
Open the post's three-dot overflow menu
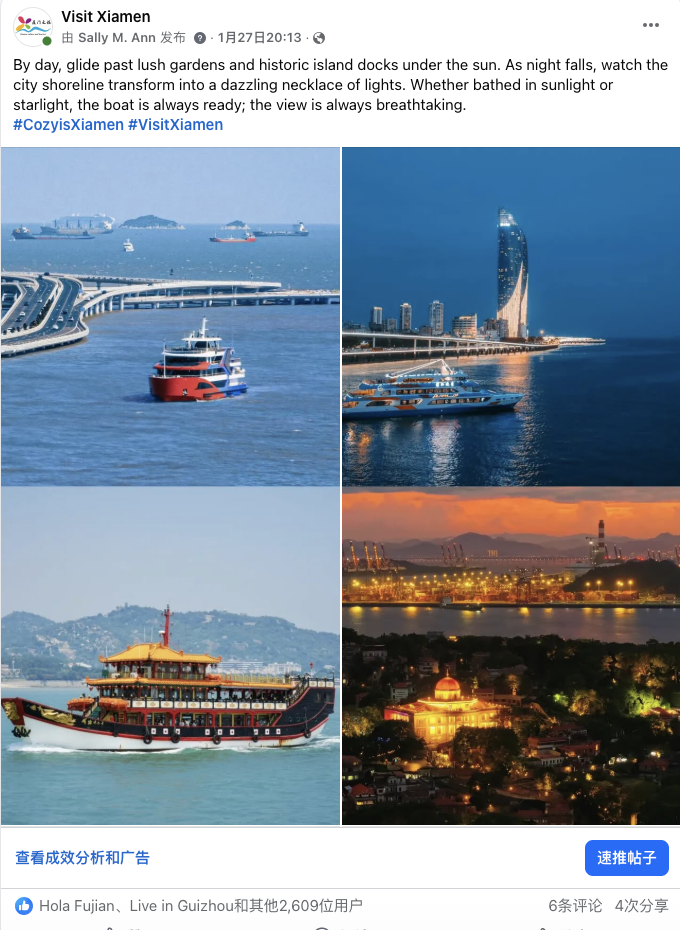tap(651, 25)
